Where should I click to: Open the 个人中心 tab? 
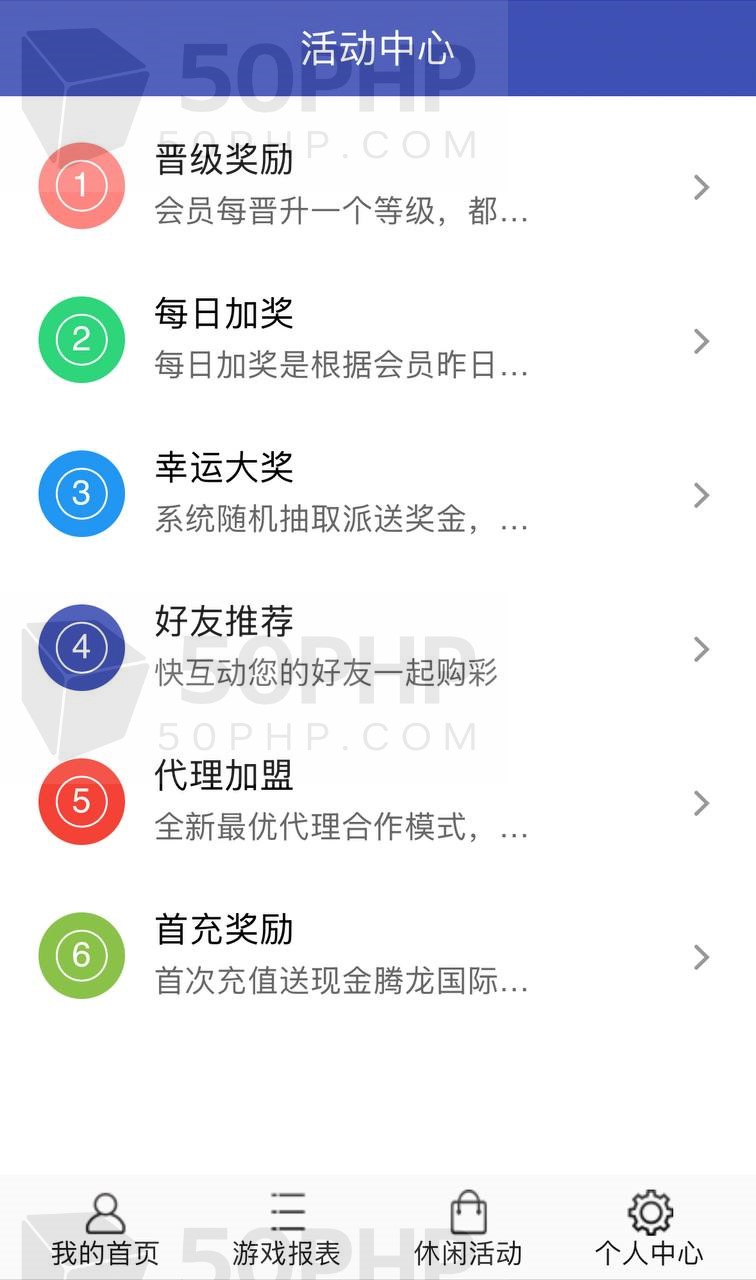pyautogui.click(x=649, y=1228)
